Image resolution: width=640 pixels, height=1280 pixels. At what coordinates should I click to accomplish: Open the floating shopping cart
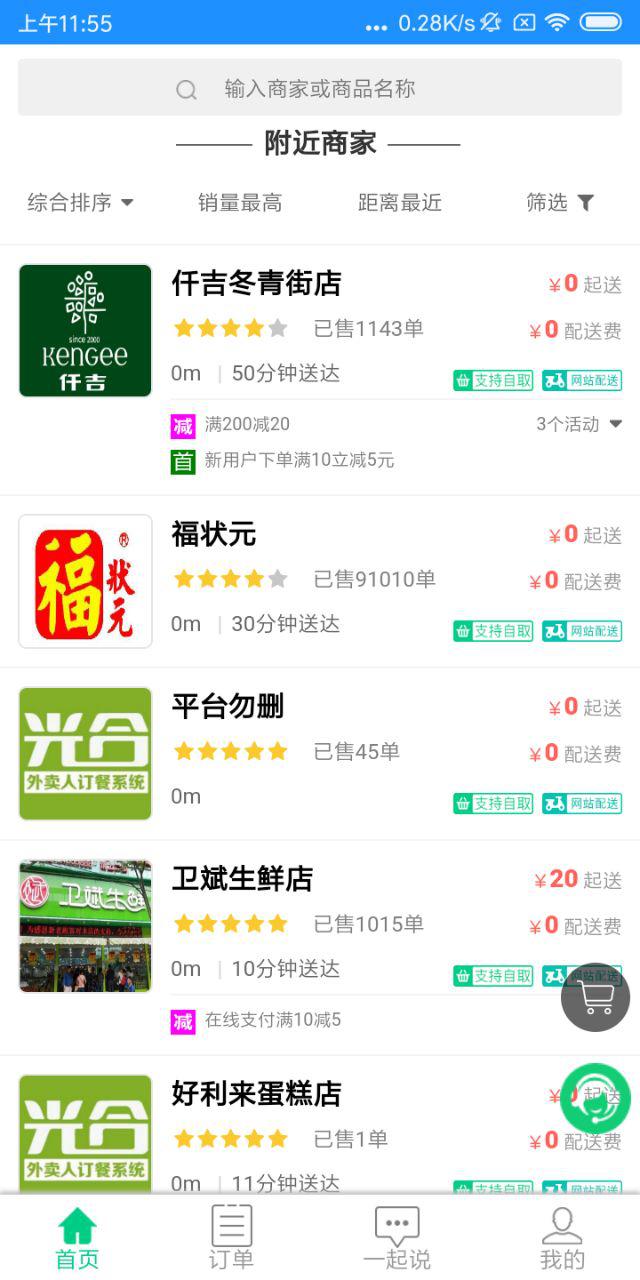(596, 997)
